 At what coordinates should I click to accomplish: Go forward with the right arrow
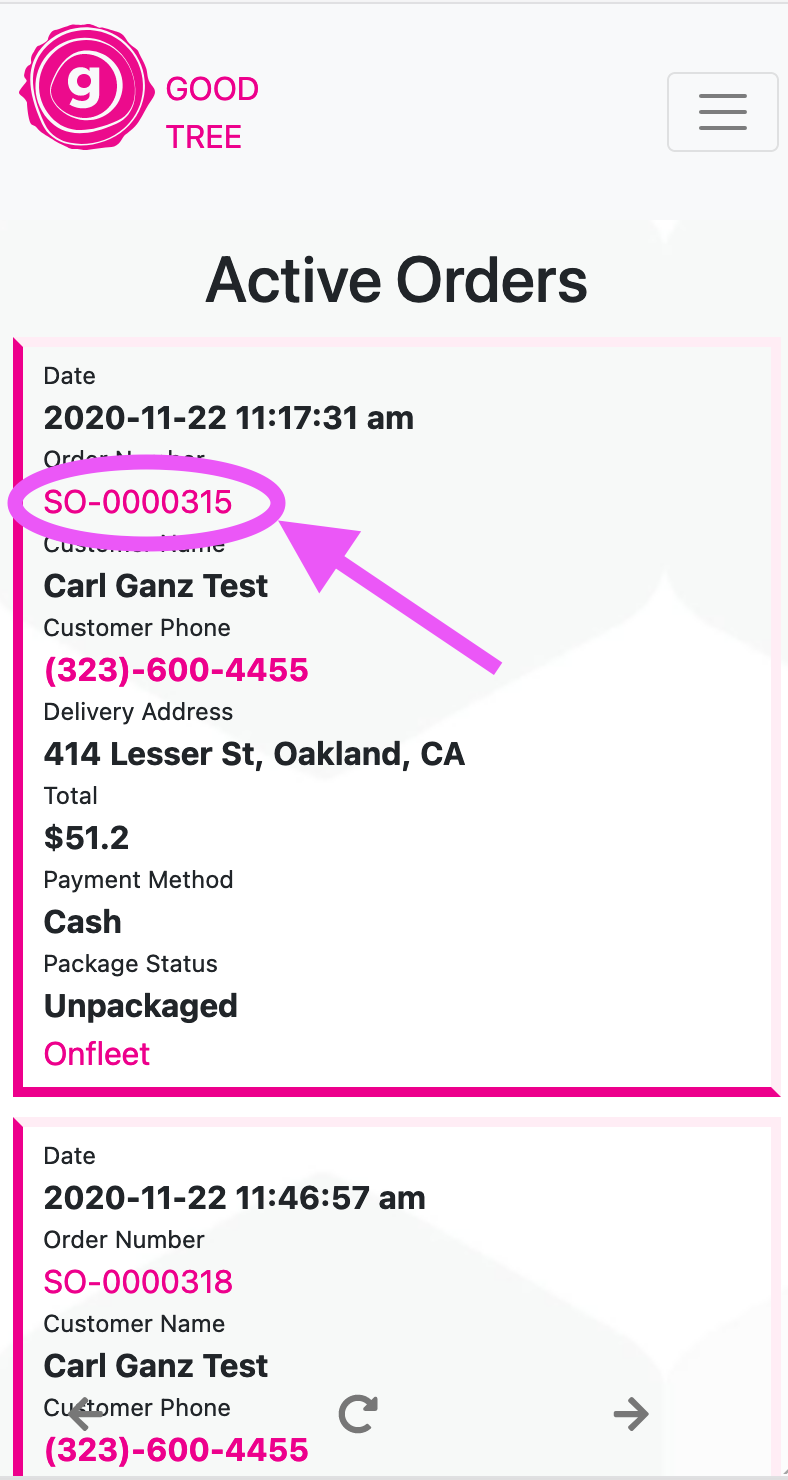(x=631, y=1413)
